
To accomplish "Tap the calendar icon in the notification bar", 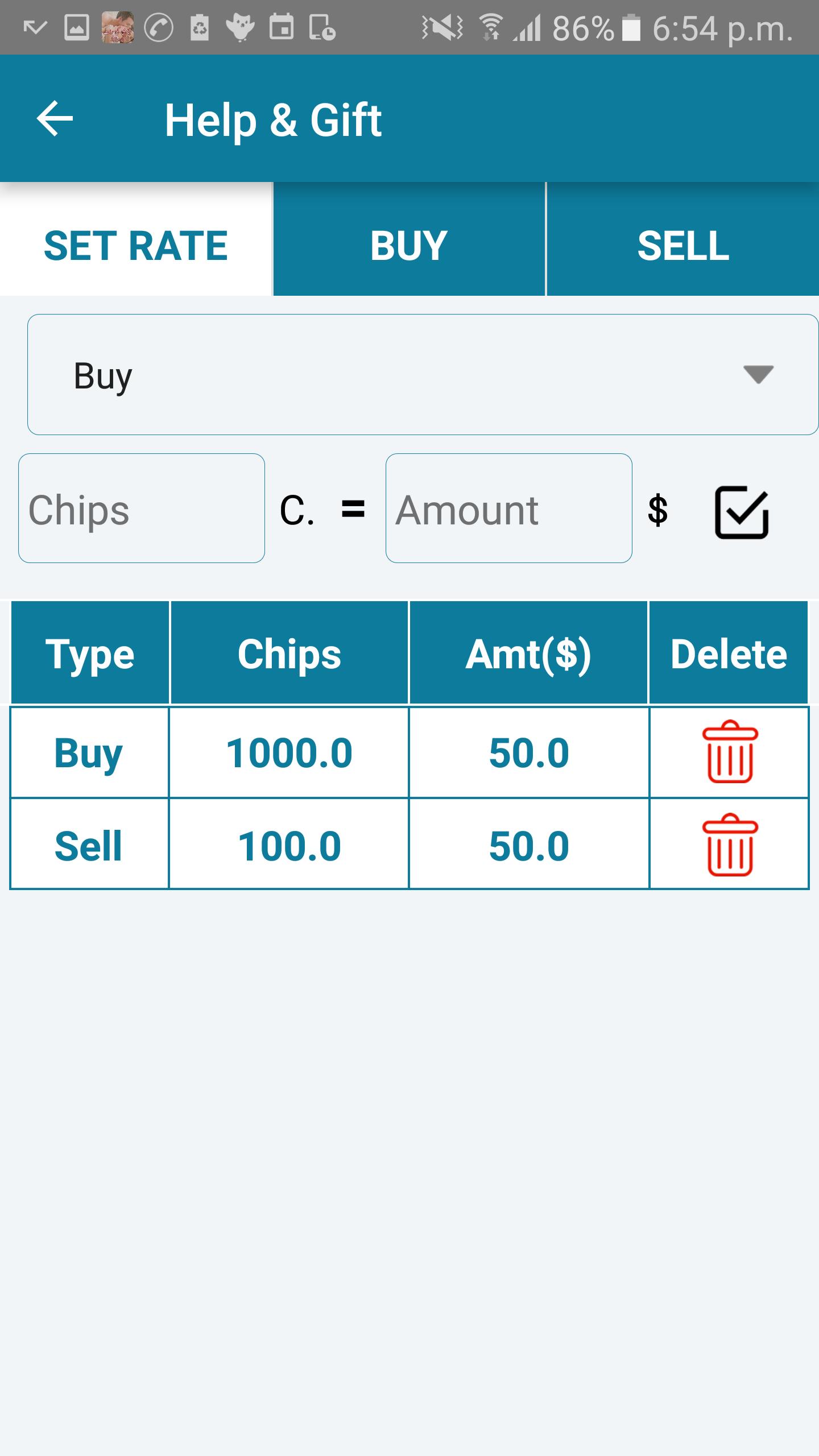I will pos(280,26).
